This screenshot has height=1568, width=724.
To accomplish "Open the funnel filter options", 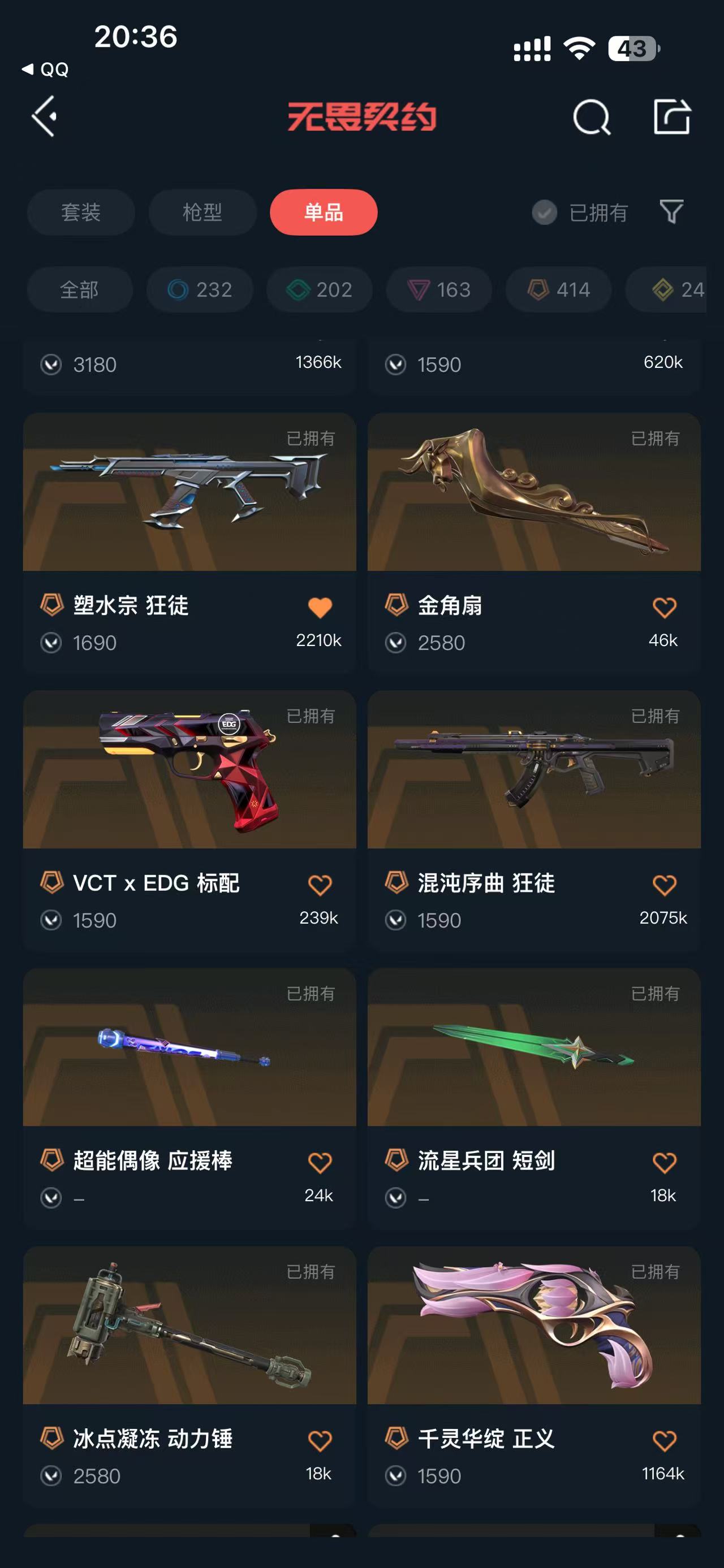I will coord(671,212).
